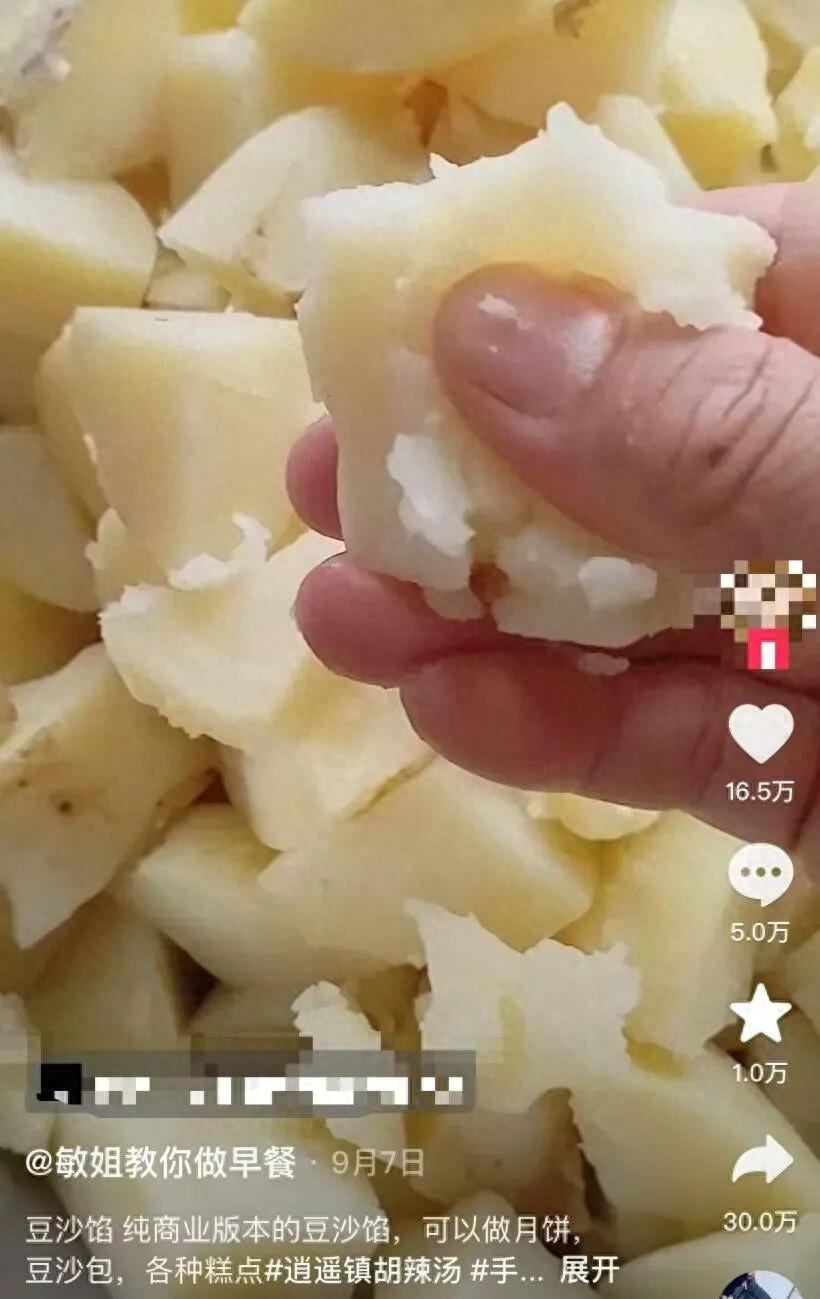Like this video with the heart icon
Viewport: 820px width, 1299px height.
pyautogui.click(x=761, y=733)
